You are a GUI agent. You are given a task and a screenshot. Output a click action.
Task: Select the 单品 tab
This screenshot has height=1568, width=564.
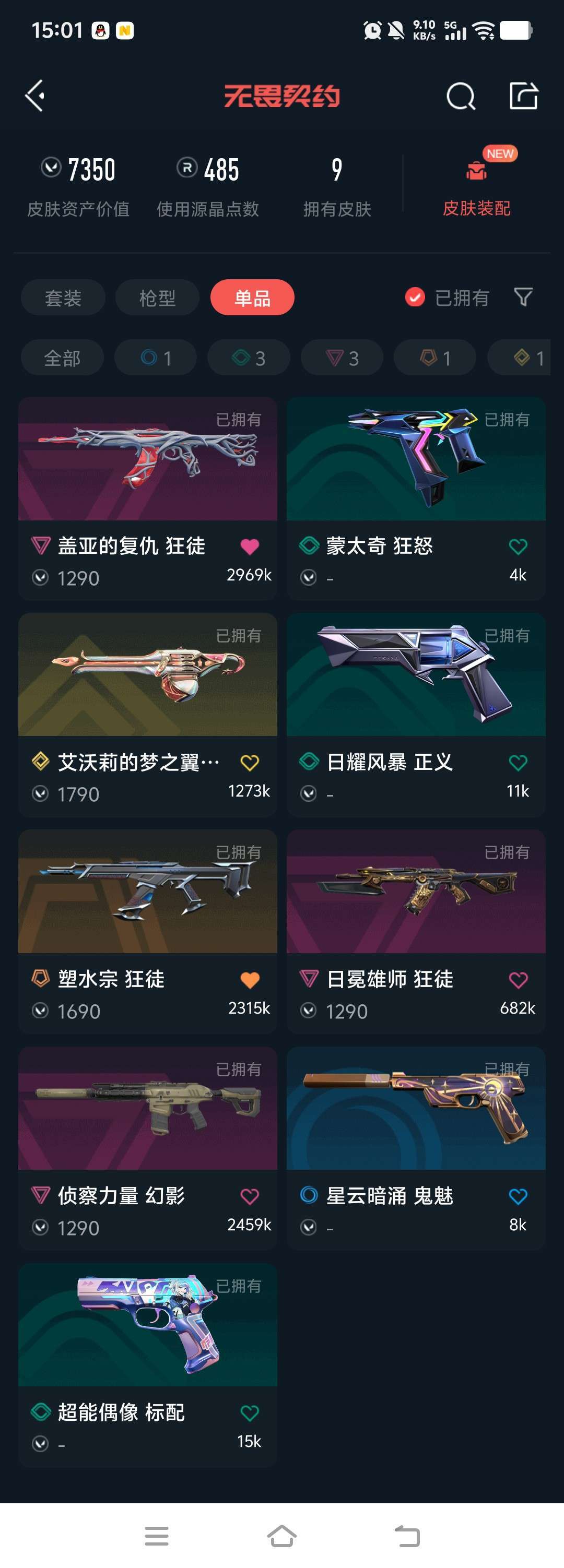(252, 298)
